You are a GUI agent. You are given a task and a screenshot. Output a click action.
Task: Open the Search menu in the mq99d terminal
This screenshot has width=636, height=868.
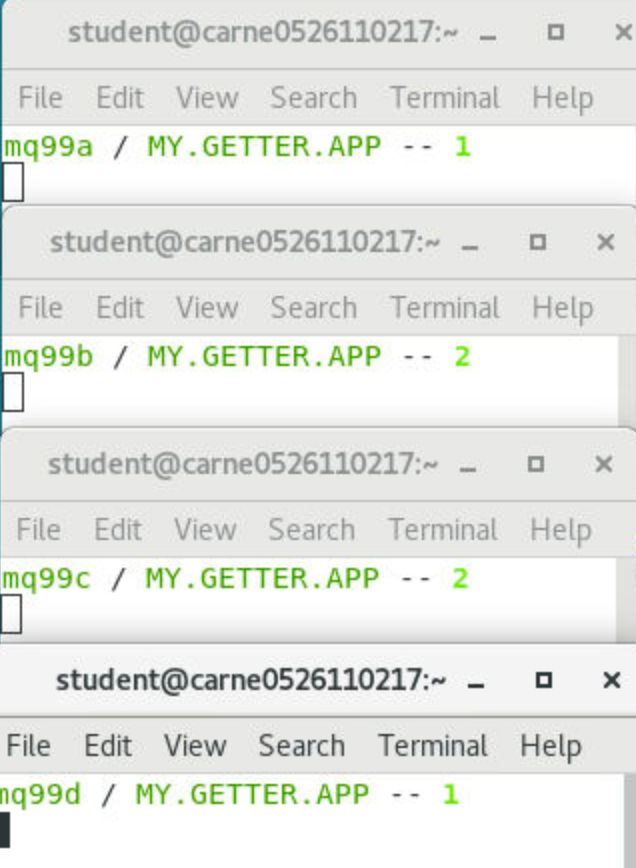(x=302, y=746)
